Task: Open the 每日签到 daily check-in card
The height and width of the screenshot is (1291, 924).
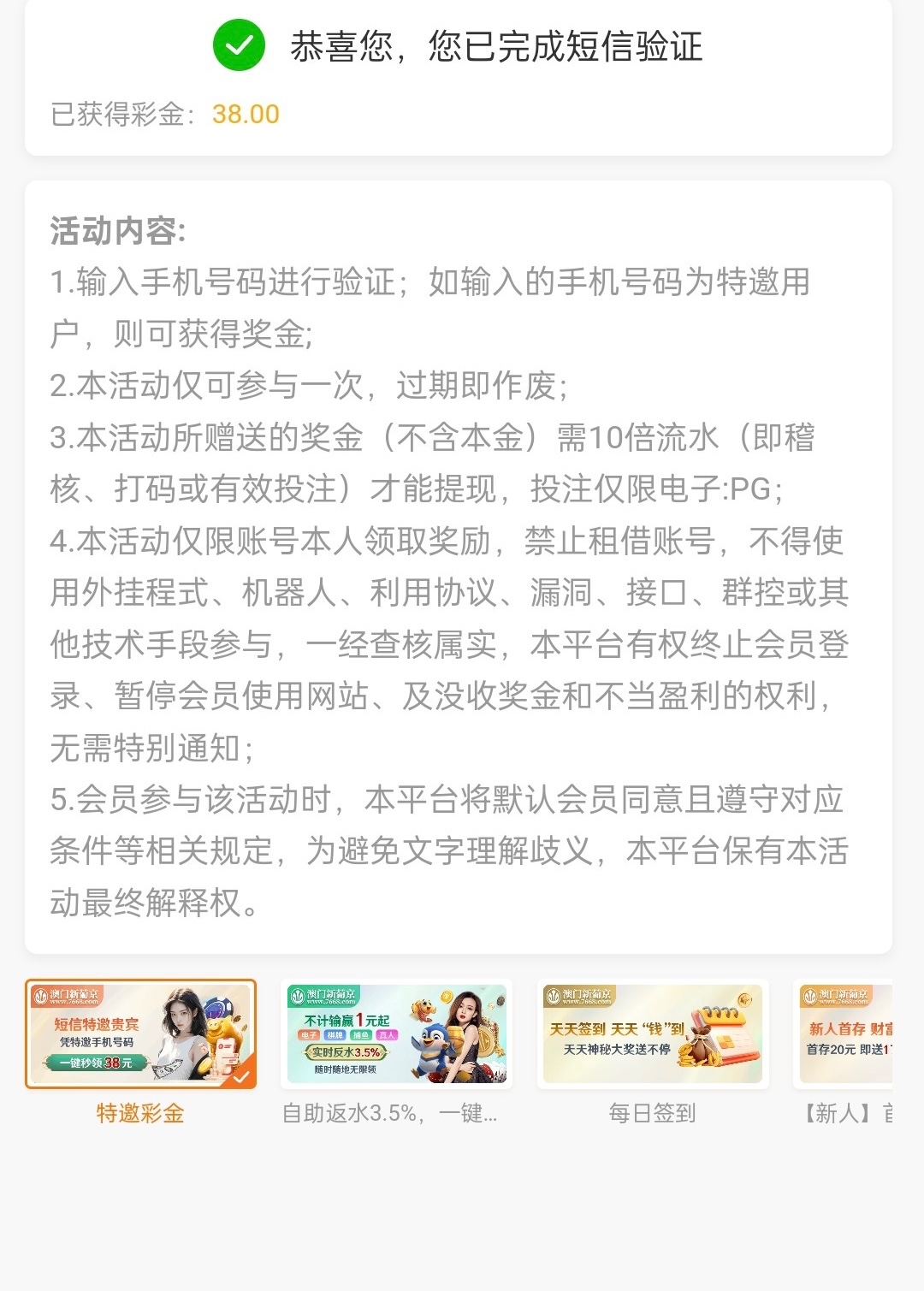Action: pyautogui.click(x=652, y=1033)
